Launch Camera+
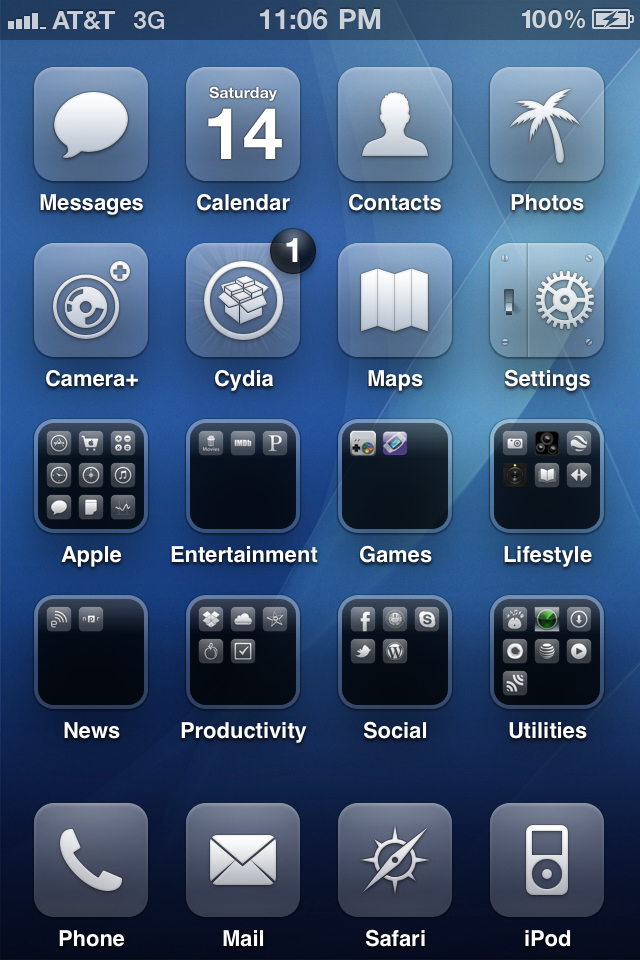640x960 pixels. point(91,301)
